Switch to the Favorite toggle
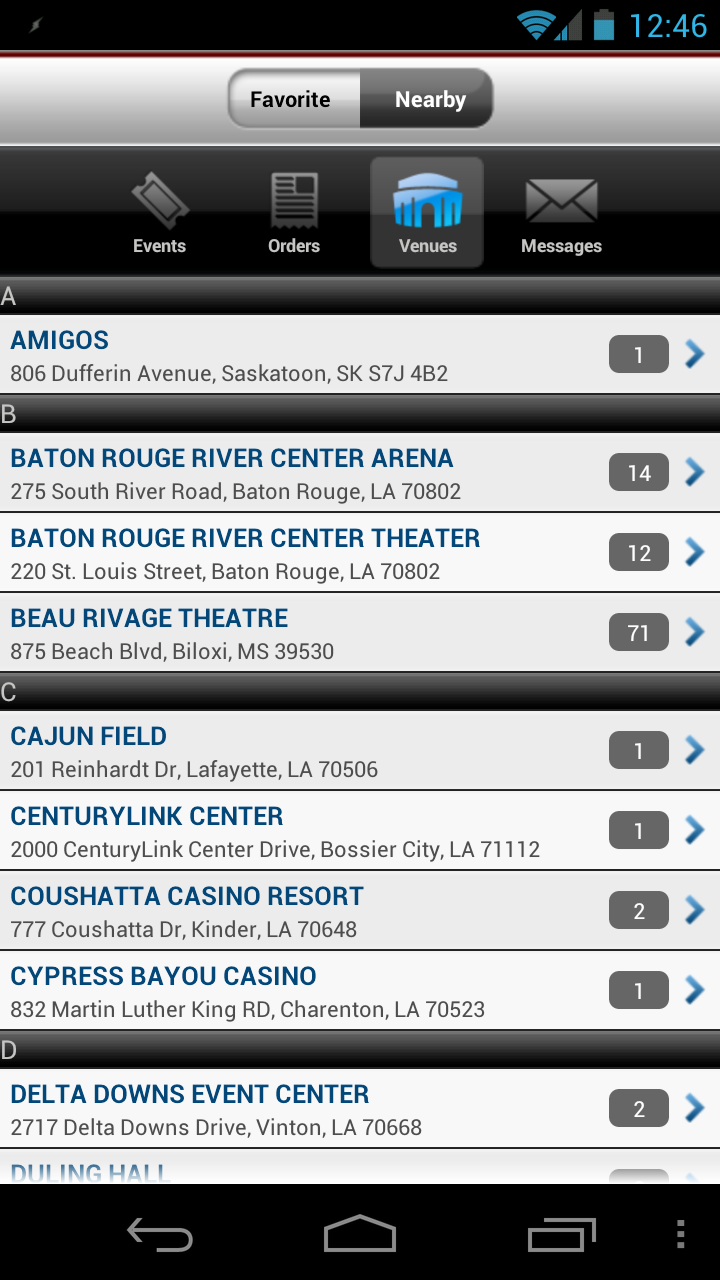Screen dimensions: 720x1280 290,99
